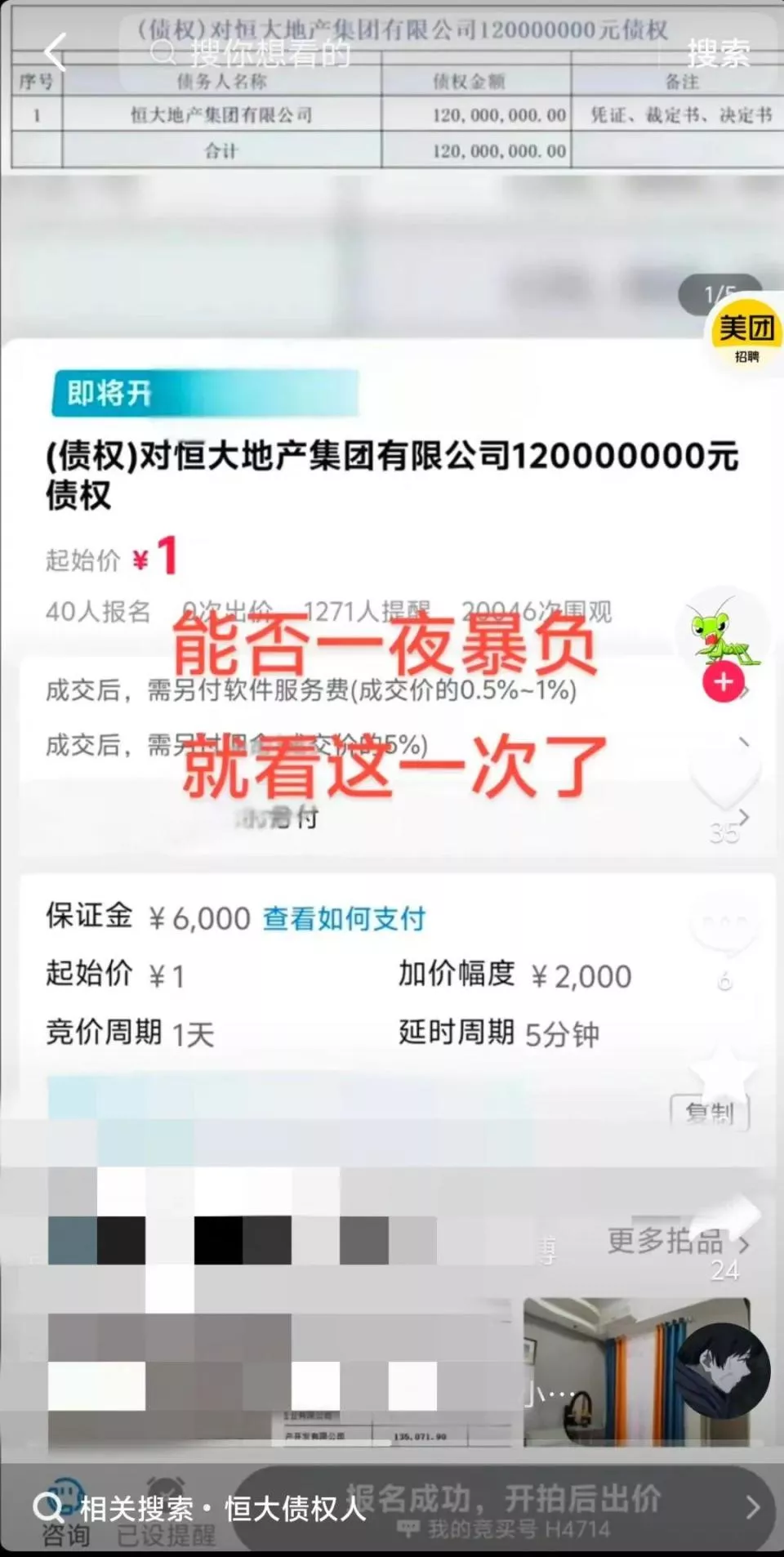Viewport: 784px width, 1557px height.
Task: Open the rotating music disc
Action: pos(722,1371)
